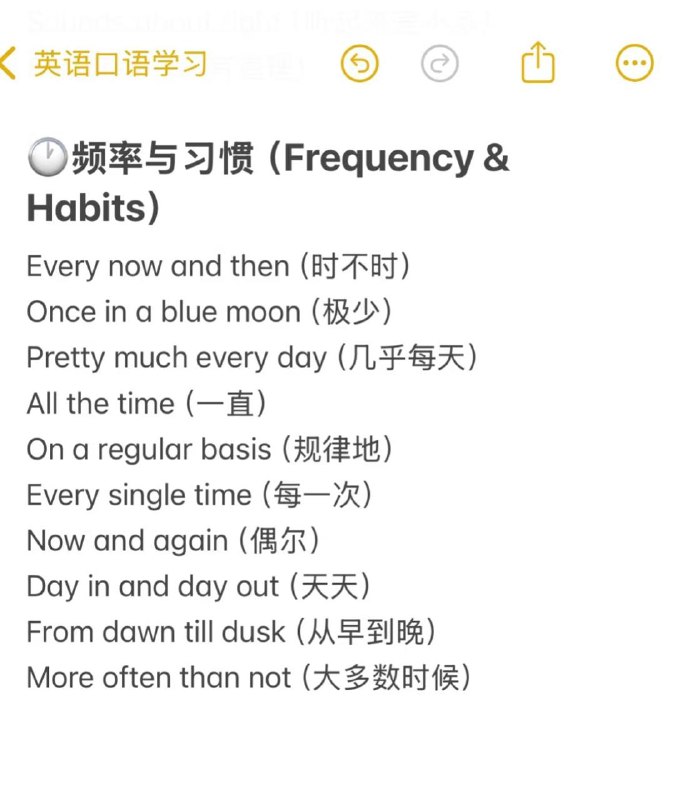Open the more options menu
This screenshot has width=673, height=800.
click(634, 64)
